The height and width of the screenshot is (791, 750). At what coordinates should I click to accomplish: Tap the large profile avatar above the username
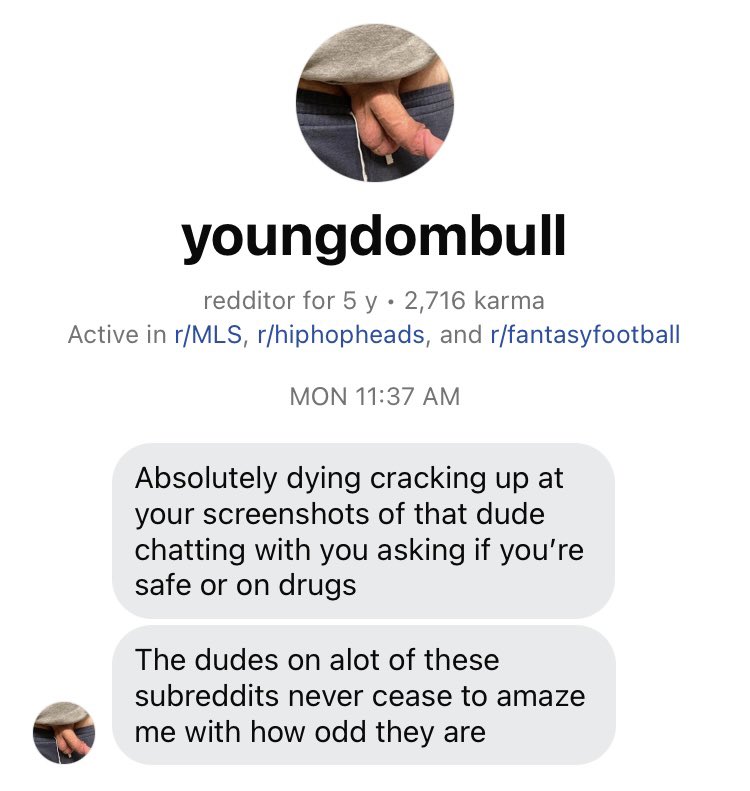[x=375, y=102]
